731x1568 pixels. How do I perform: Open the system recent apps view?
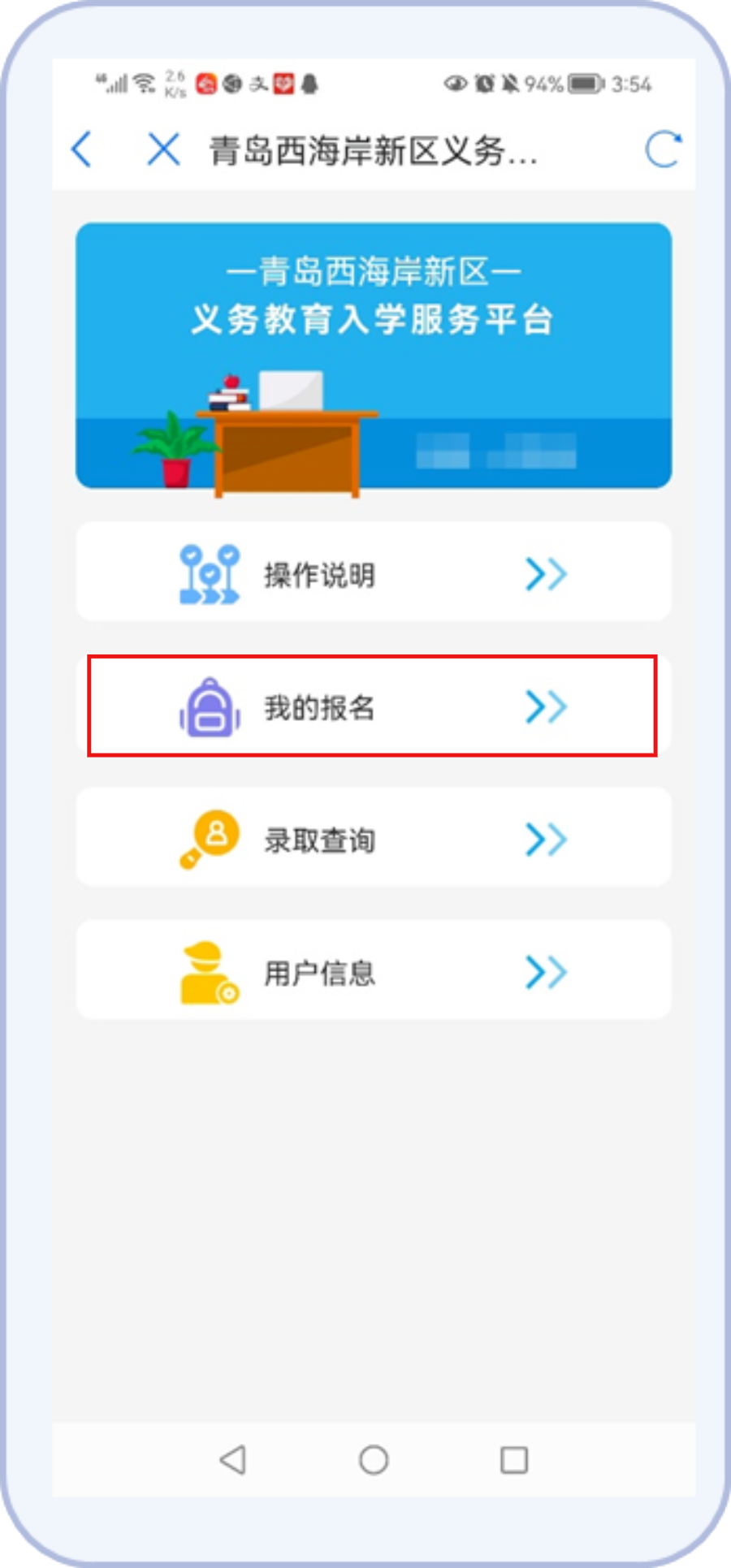tap(513, 1460)
